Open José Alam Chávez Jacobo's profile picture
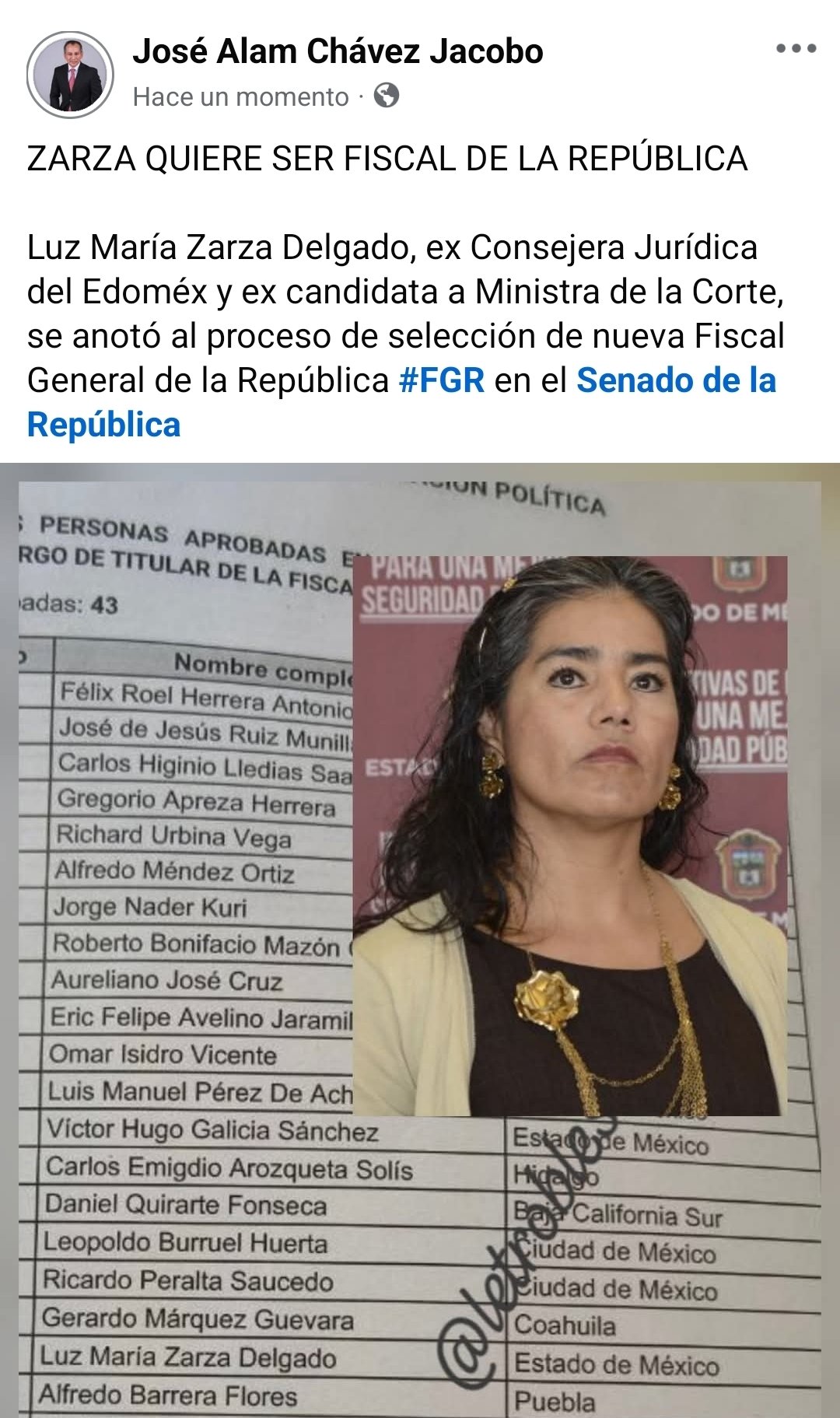Viewport: 840px width, 1418px height. (70, 75)
